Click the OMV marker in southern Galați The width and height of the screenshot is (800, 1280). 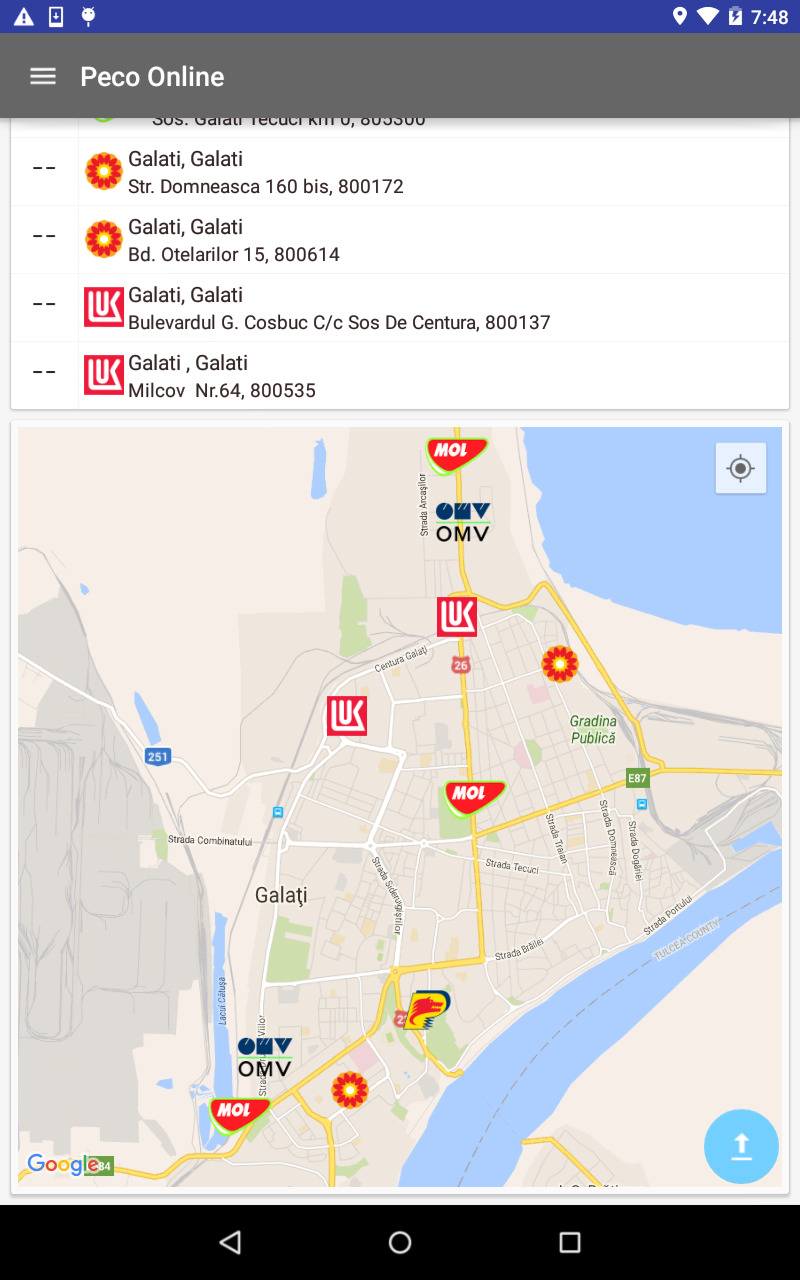[263, 1052]
